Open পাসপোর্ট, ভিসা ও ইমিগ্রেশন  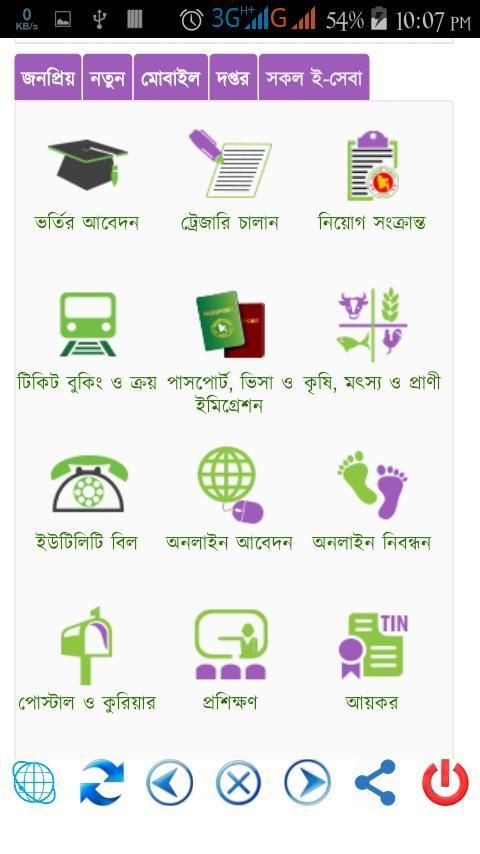229,351
